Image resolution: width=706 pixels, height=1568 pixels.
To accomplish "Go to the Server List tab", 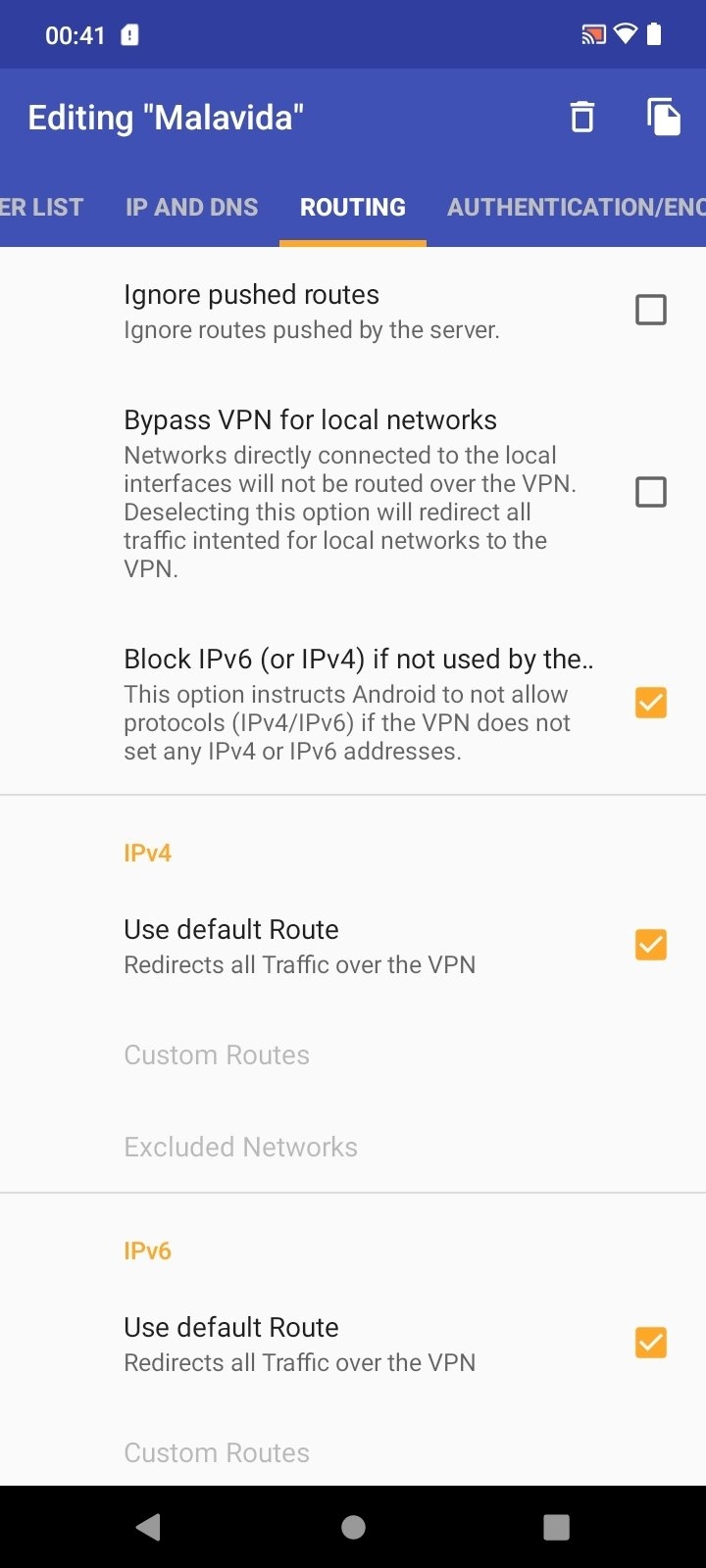I will coord(42,207).
